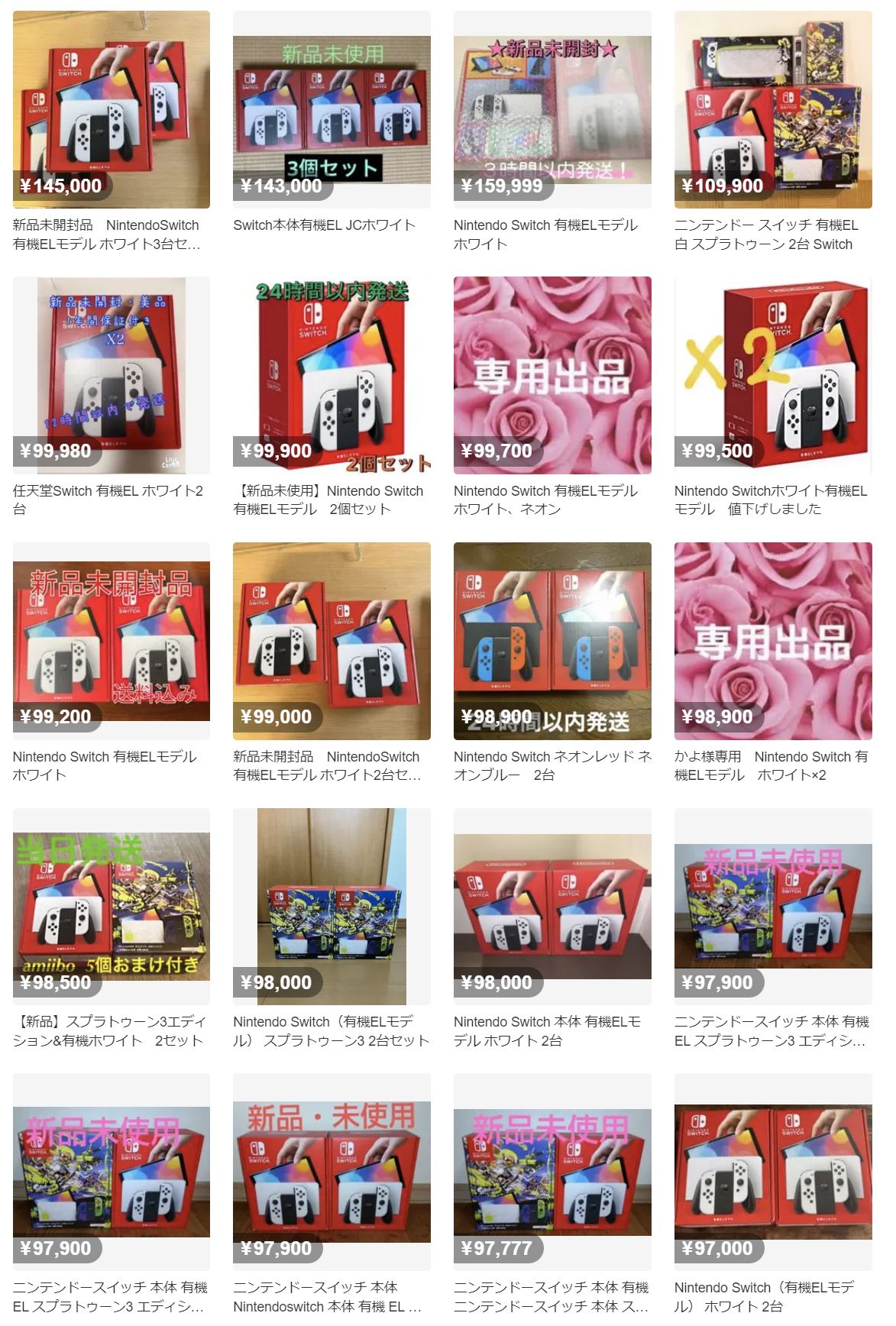
Task: View the ¥99,900 2個セット listing
Action: (332, 375)
